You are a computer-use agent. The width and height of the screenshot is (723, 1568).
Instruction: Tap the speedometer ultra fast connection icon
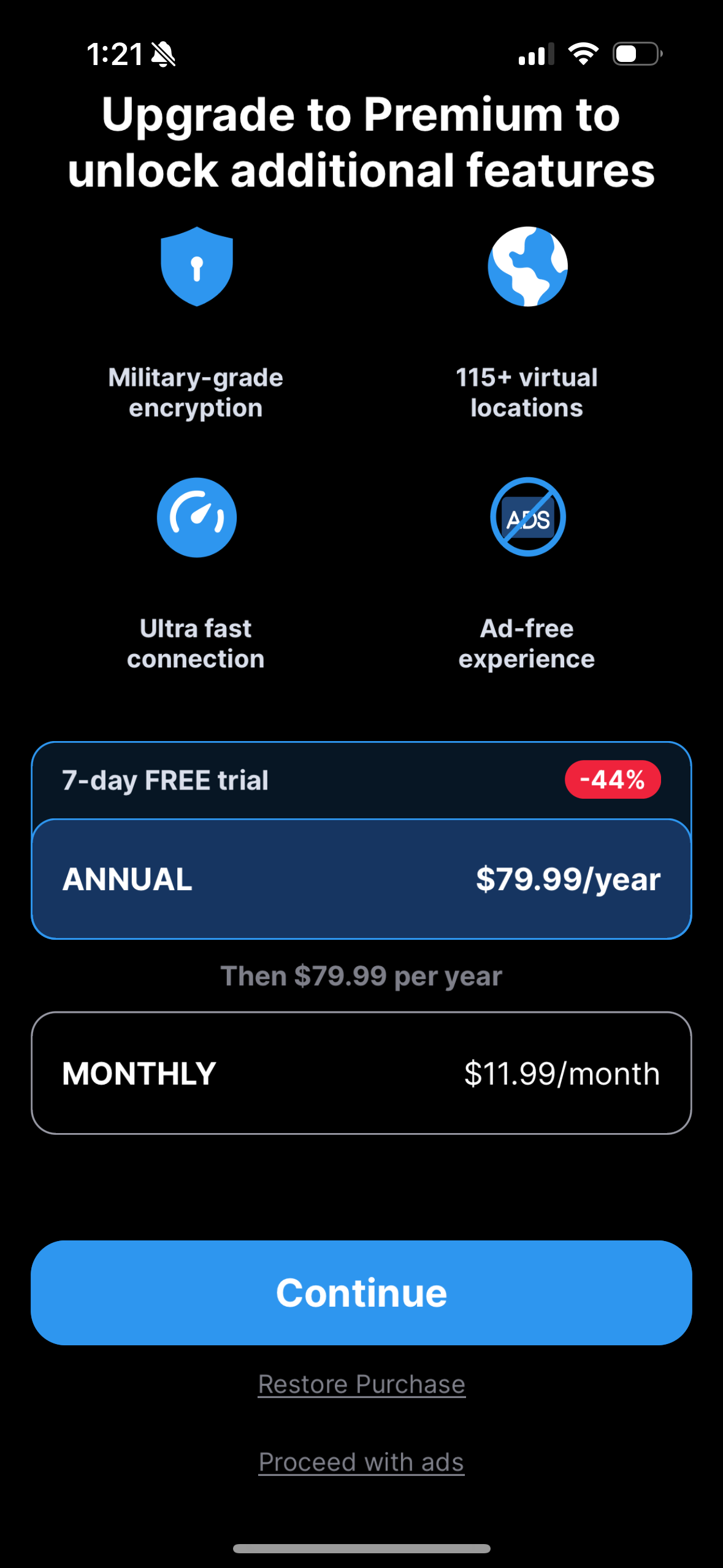point(196,517)
